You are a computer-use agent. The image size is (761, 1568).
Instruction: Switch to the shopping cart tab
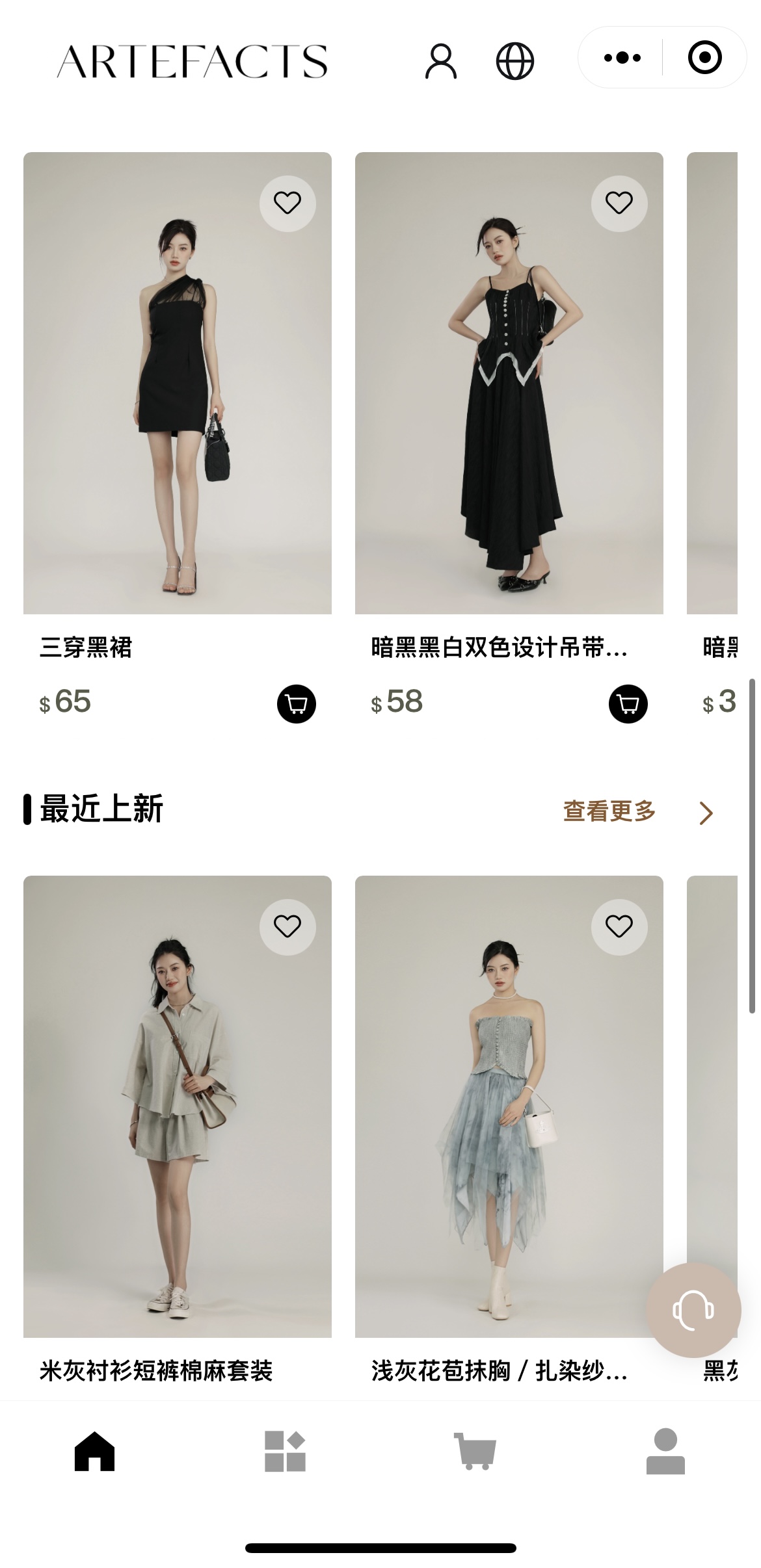475,1451
